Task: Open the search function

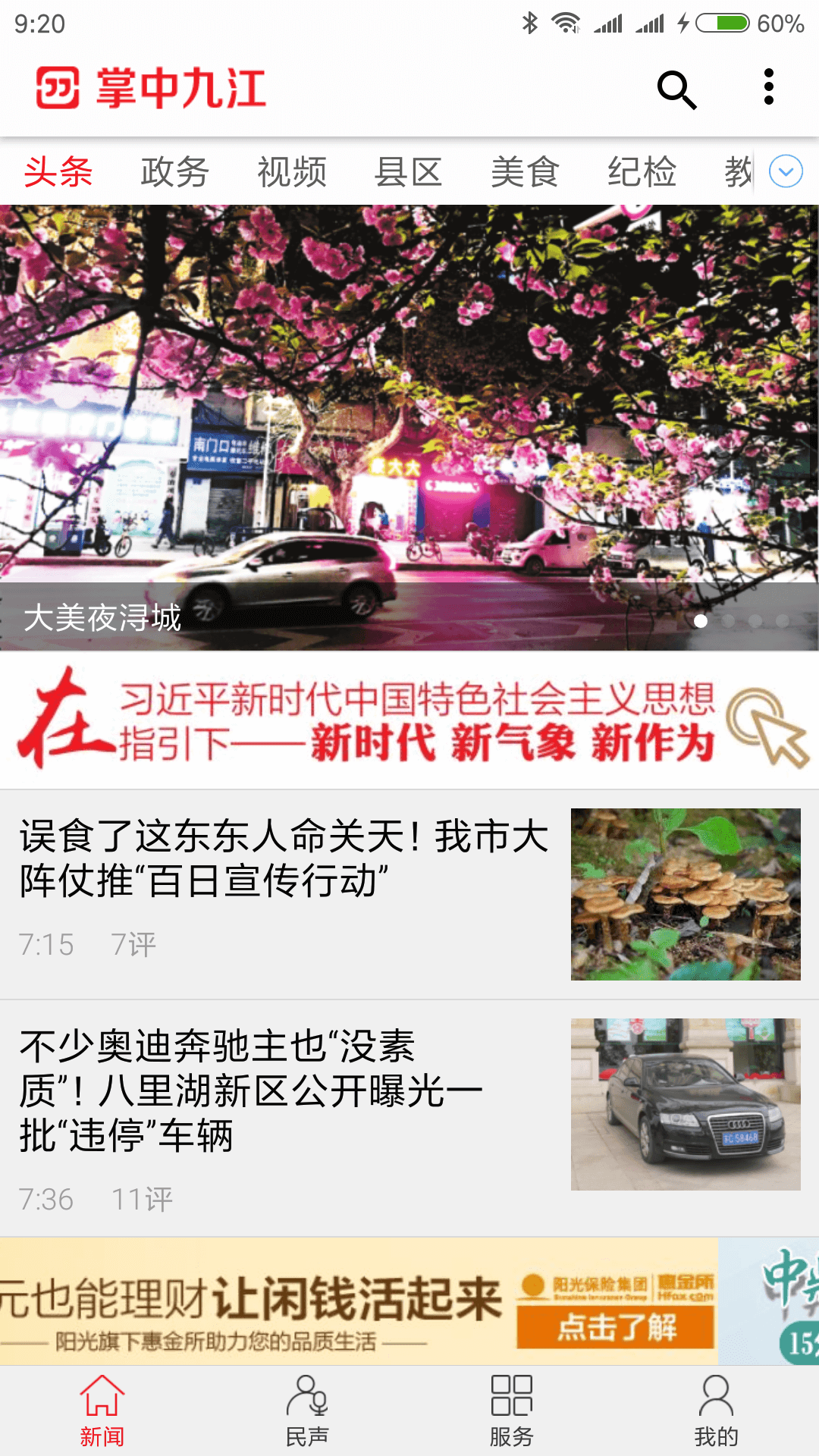Action: (x=677, y=89)
